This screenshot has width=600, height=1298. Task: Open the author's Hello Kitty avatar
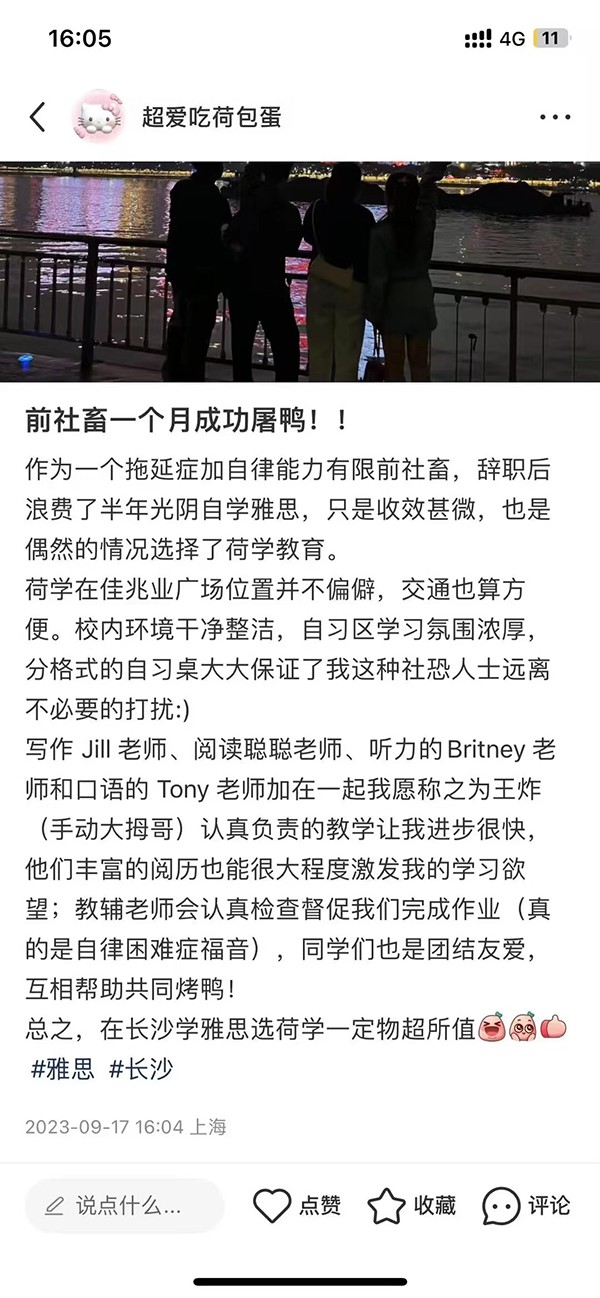(x=98, y=118)
